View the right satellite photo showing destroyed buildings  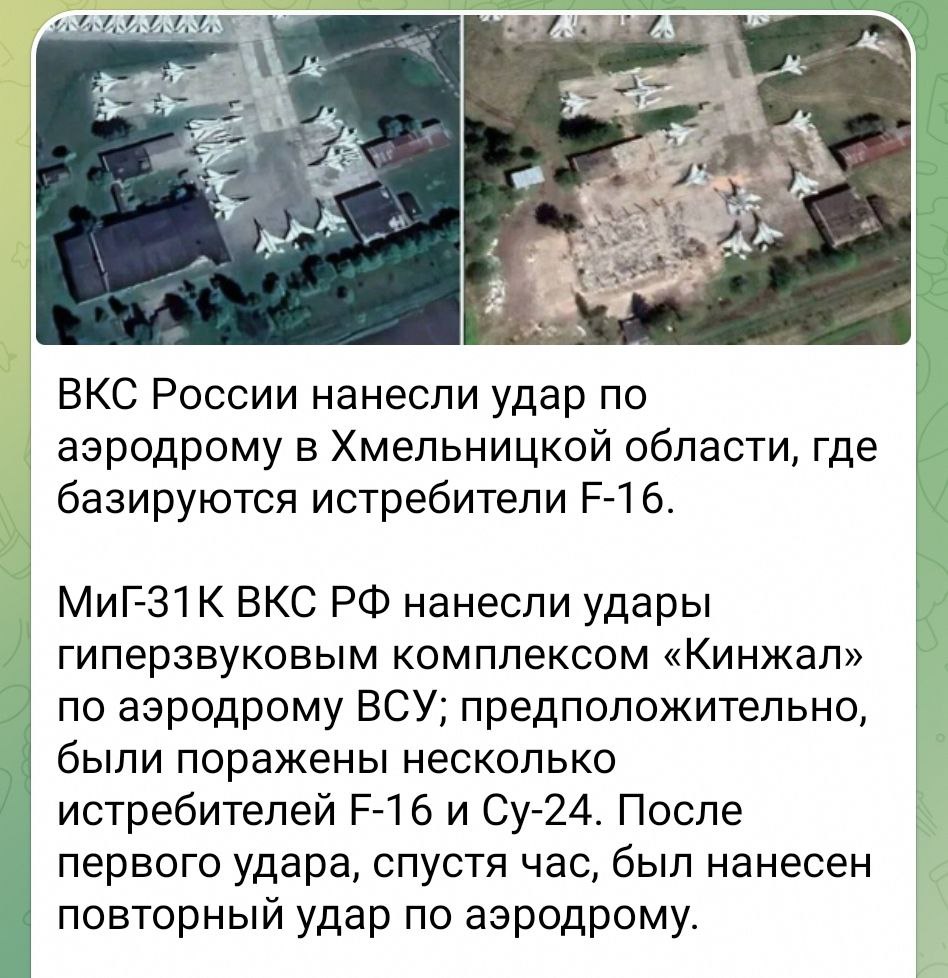click(688, 180)
